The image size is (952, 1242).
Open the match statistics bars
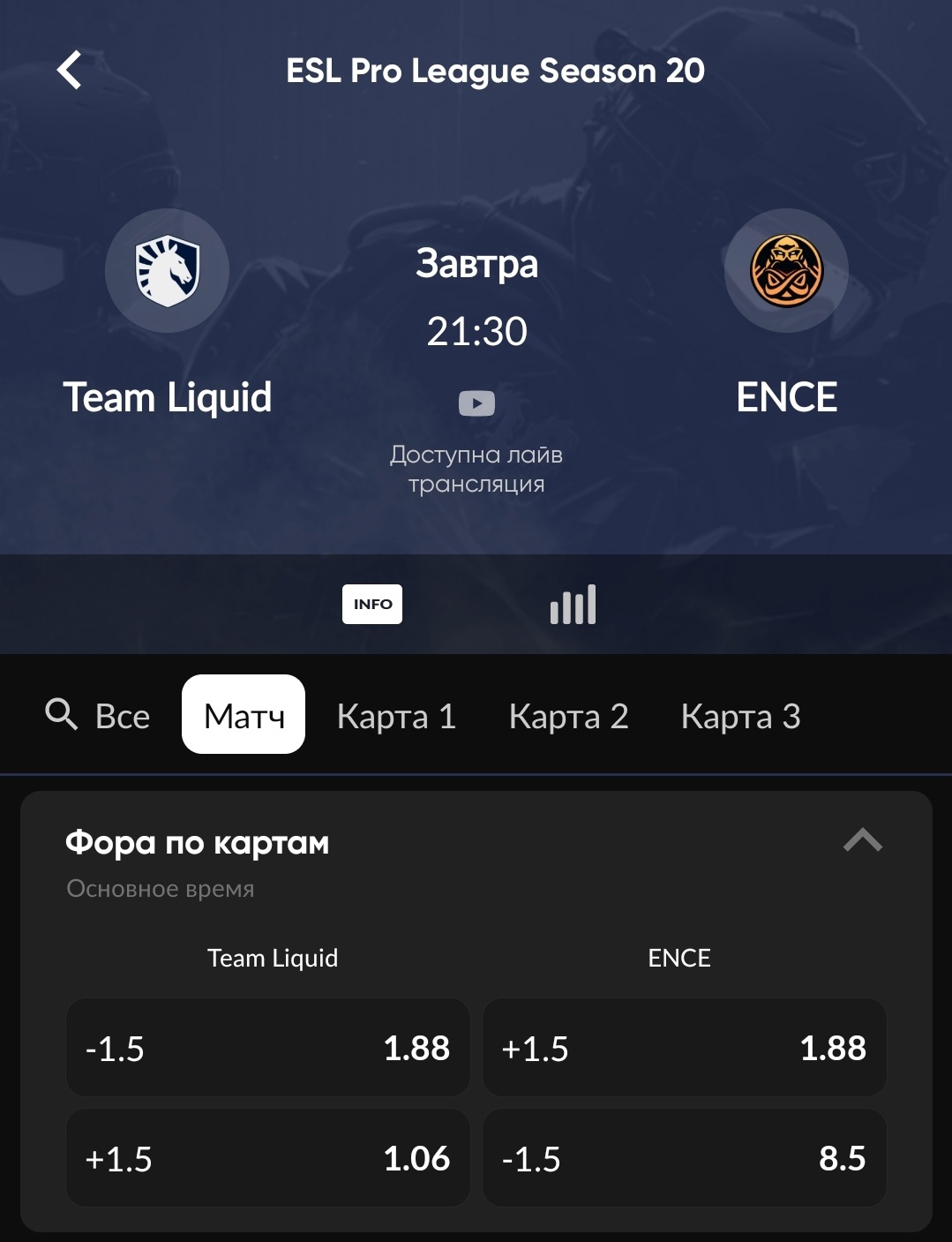pyautogui.click(x=573, y=605)
